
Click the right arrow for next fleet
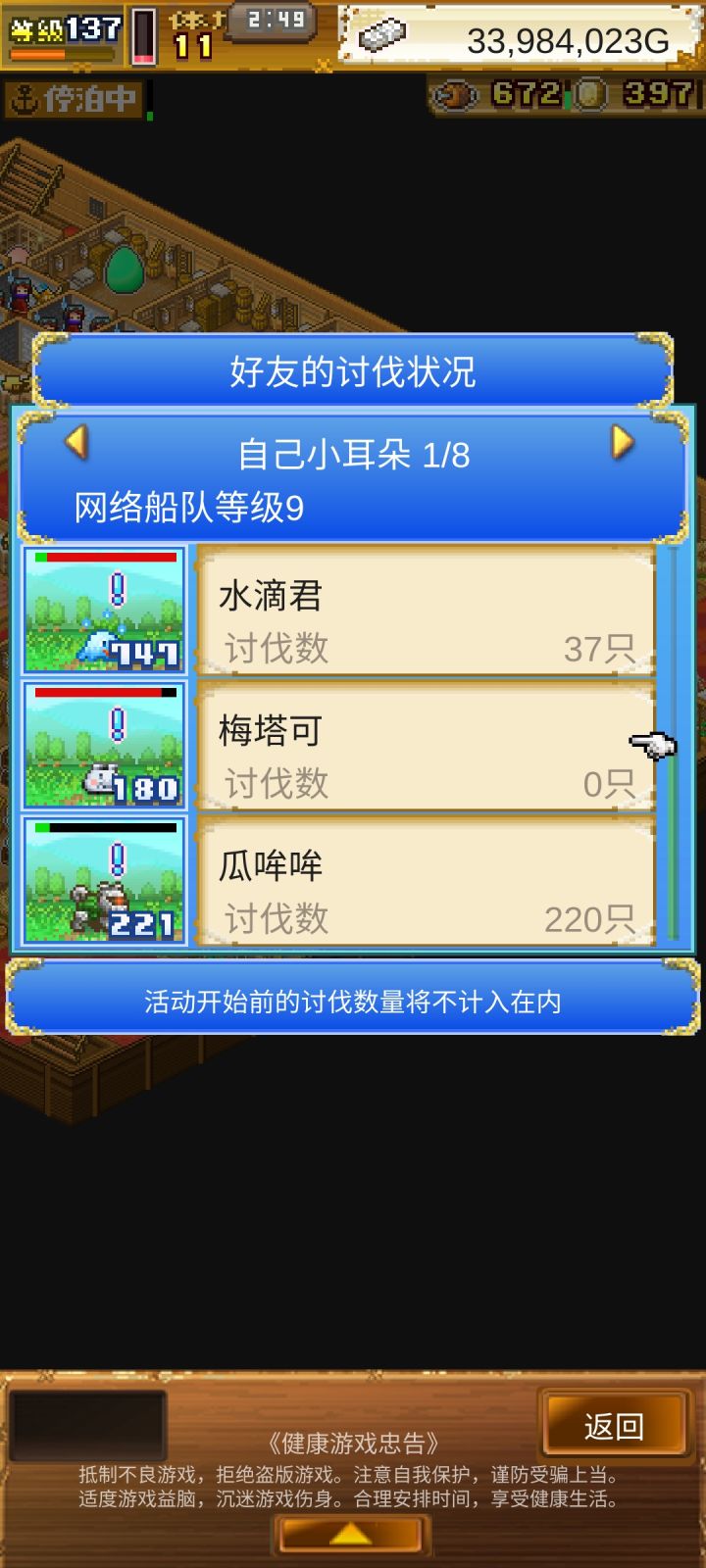[624, 444]
